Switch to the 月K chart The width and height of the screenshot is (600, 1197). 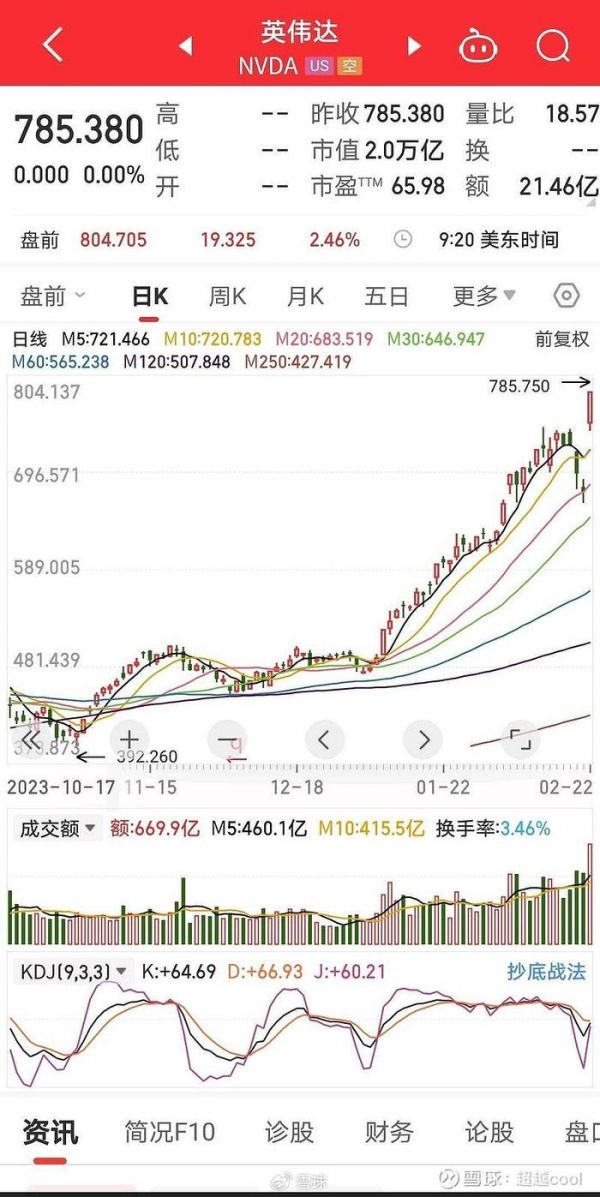coord(305,296)
